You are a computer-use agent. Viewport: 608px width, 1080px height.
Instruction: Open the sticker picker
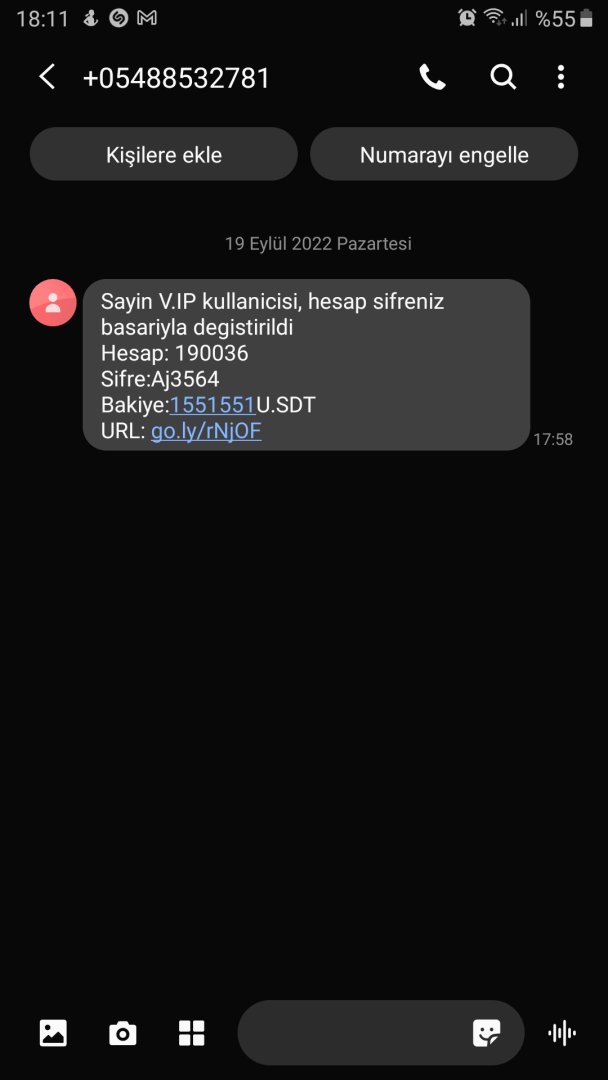(487, 1033)
